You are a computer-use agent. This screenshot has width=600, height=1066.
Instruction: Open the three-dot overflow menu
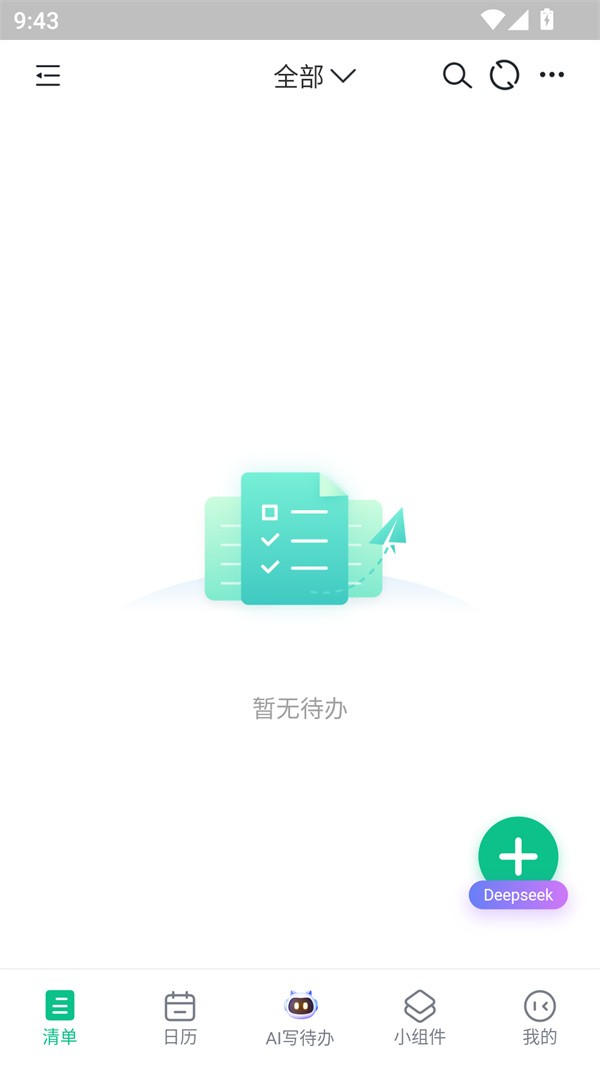552,76
